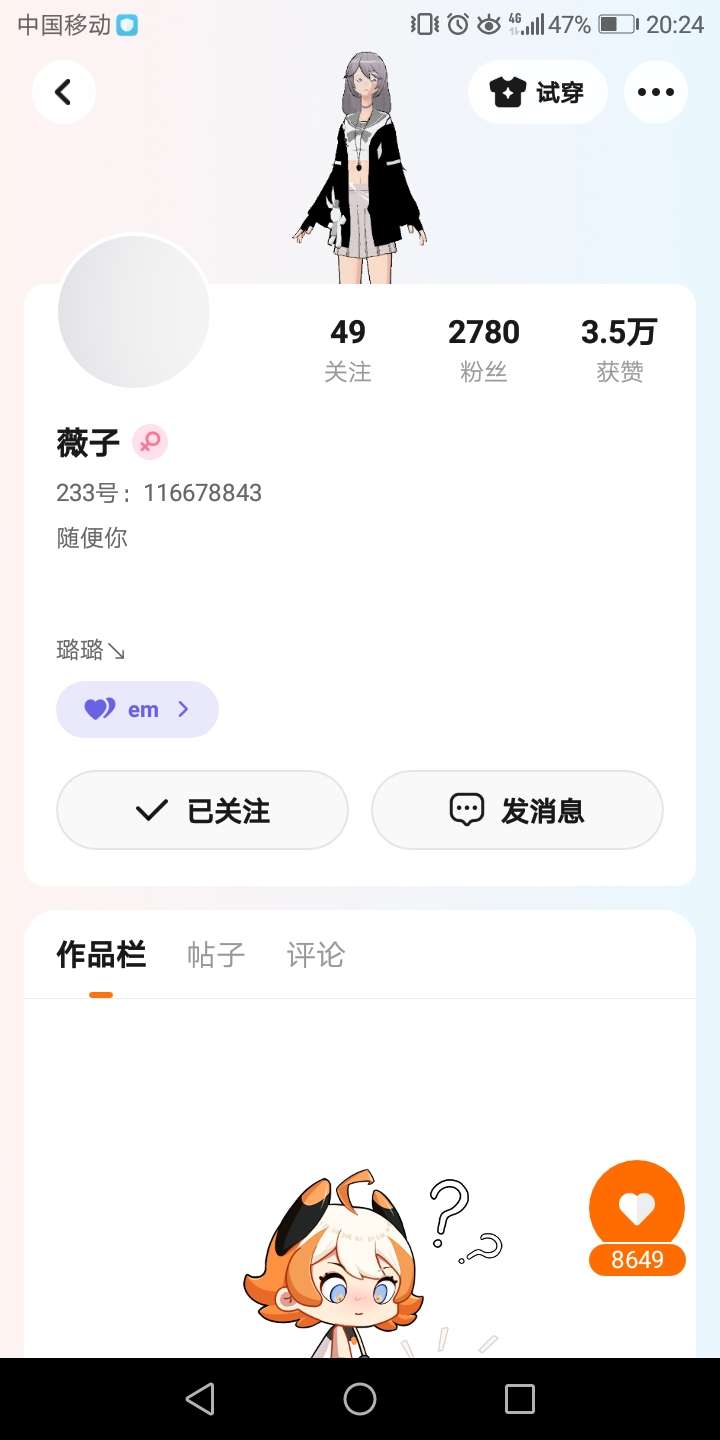
Task: View the 2780 粉丝 followers list
Action: (484, 350)
